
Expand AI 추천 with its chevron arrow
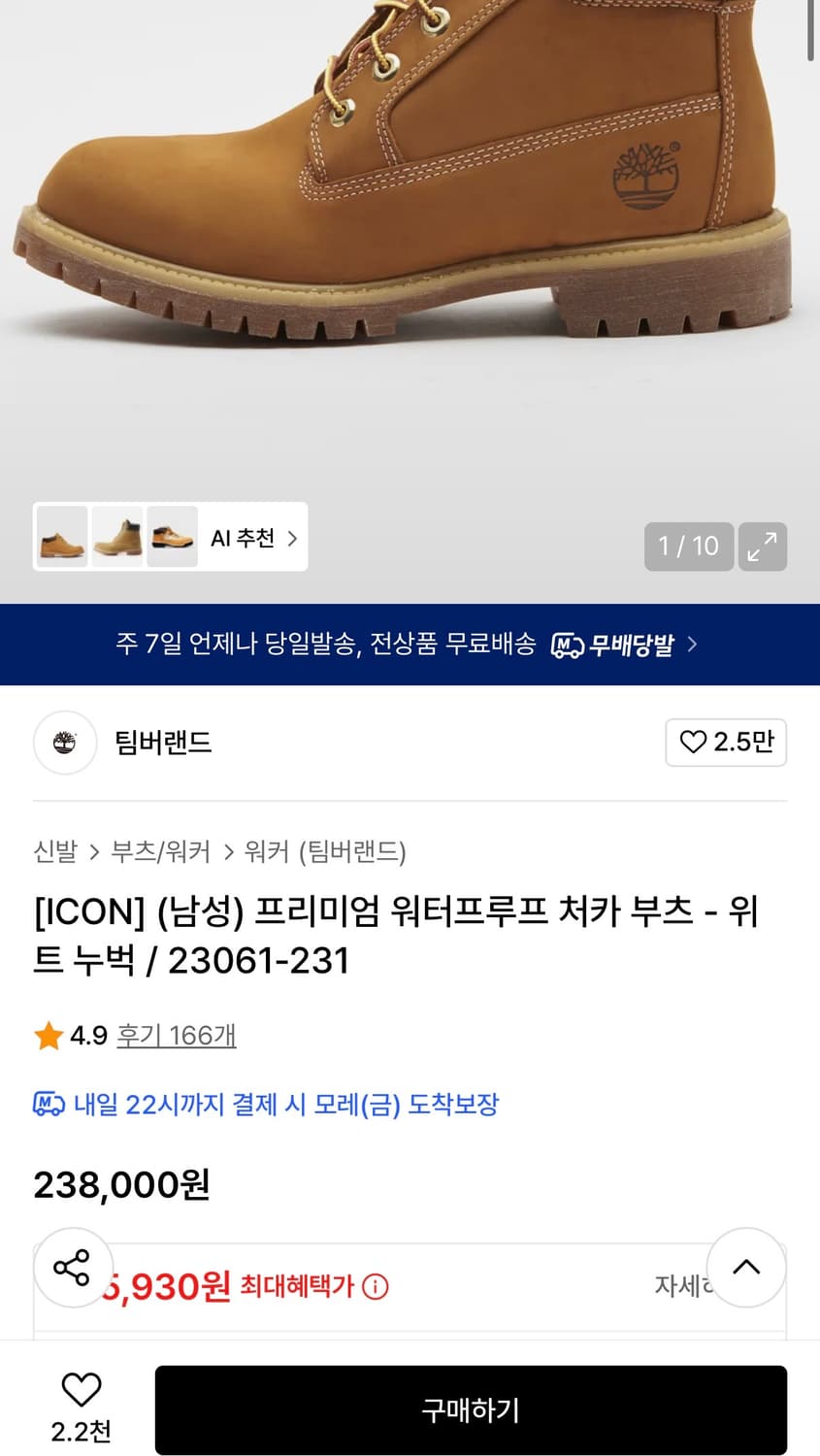pyautogui.click(x=292, y=537)
